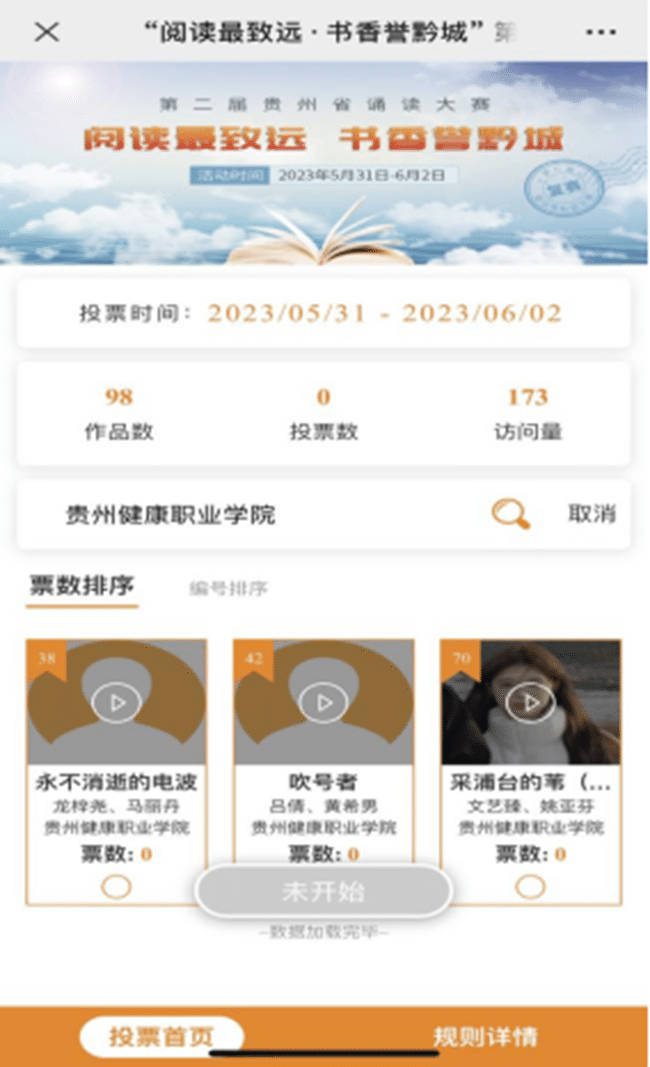The width and height of the screenshot is (650, 1067).
Task: Select the vote circle for 永不消逝的电波
Action: point(116,887)
